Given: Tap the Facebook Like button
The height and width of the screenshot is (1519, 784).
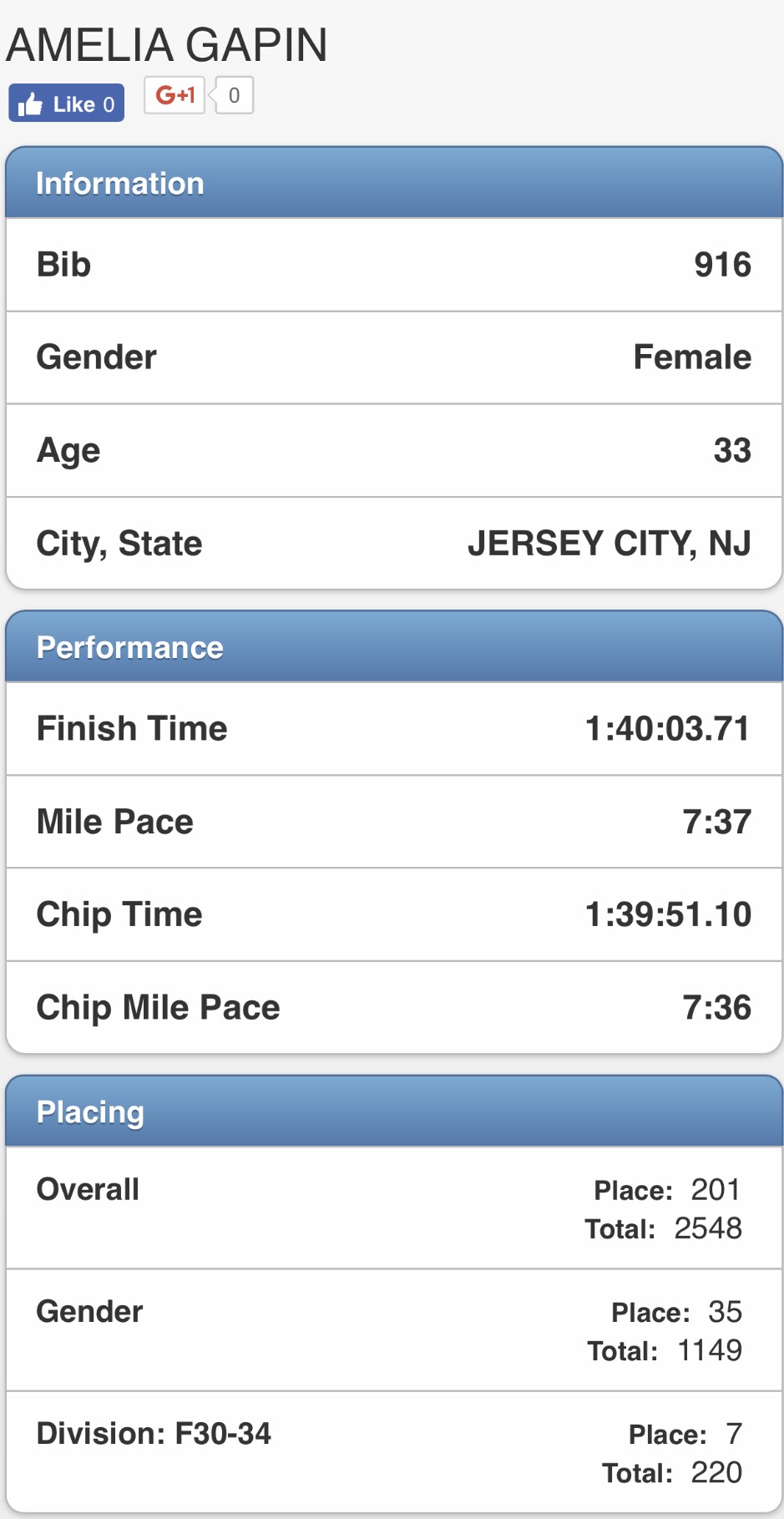Looking at the screenshot, I should (x=67, y=103).
